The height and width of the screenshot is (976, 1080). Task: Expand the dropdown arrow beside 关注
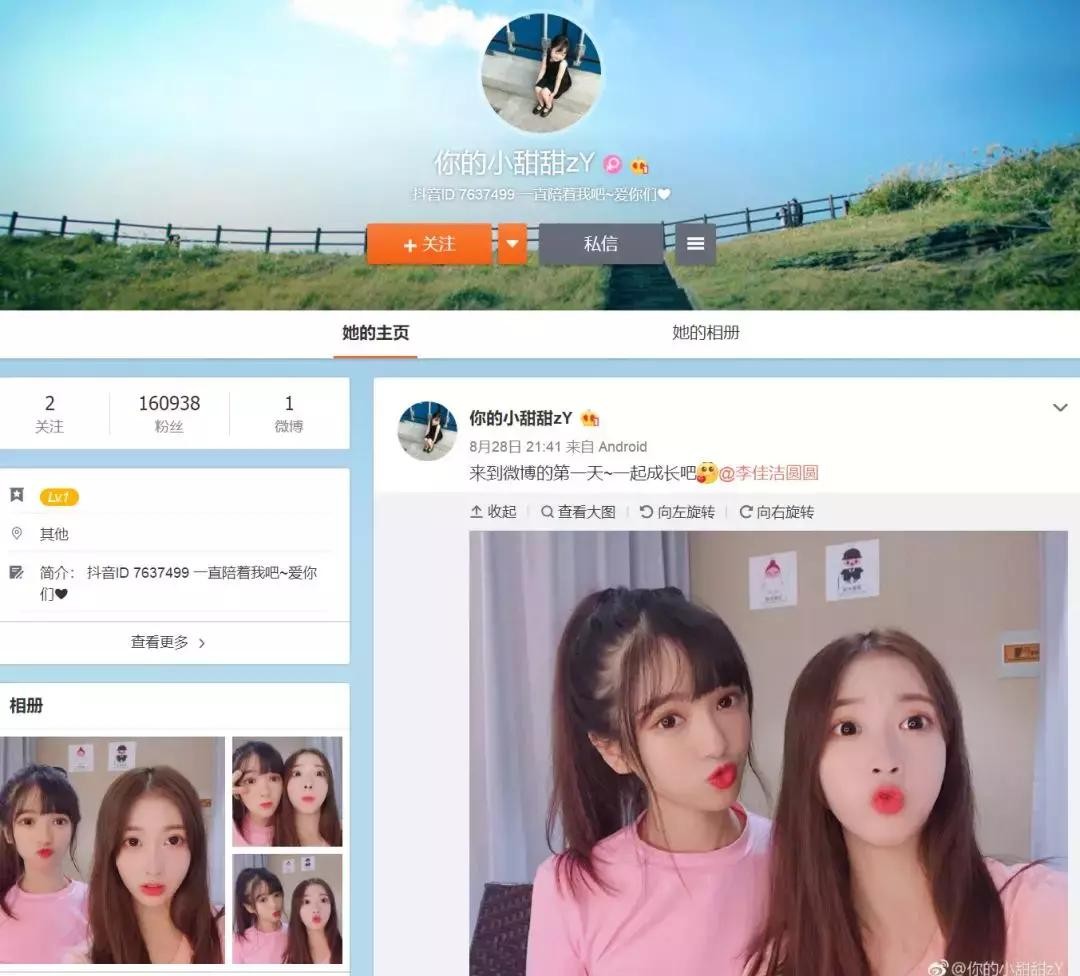click(x=512, y=244)
